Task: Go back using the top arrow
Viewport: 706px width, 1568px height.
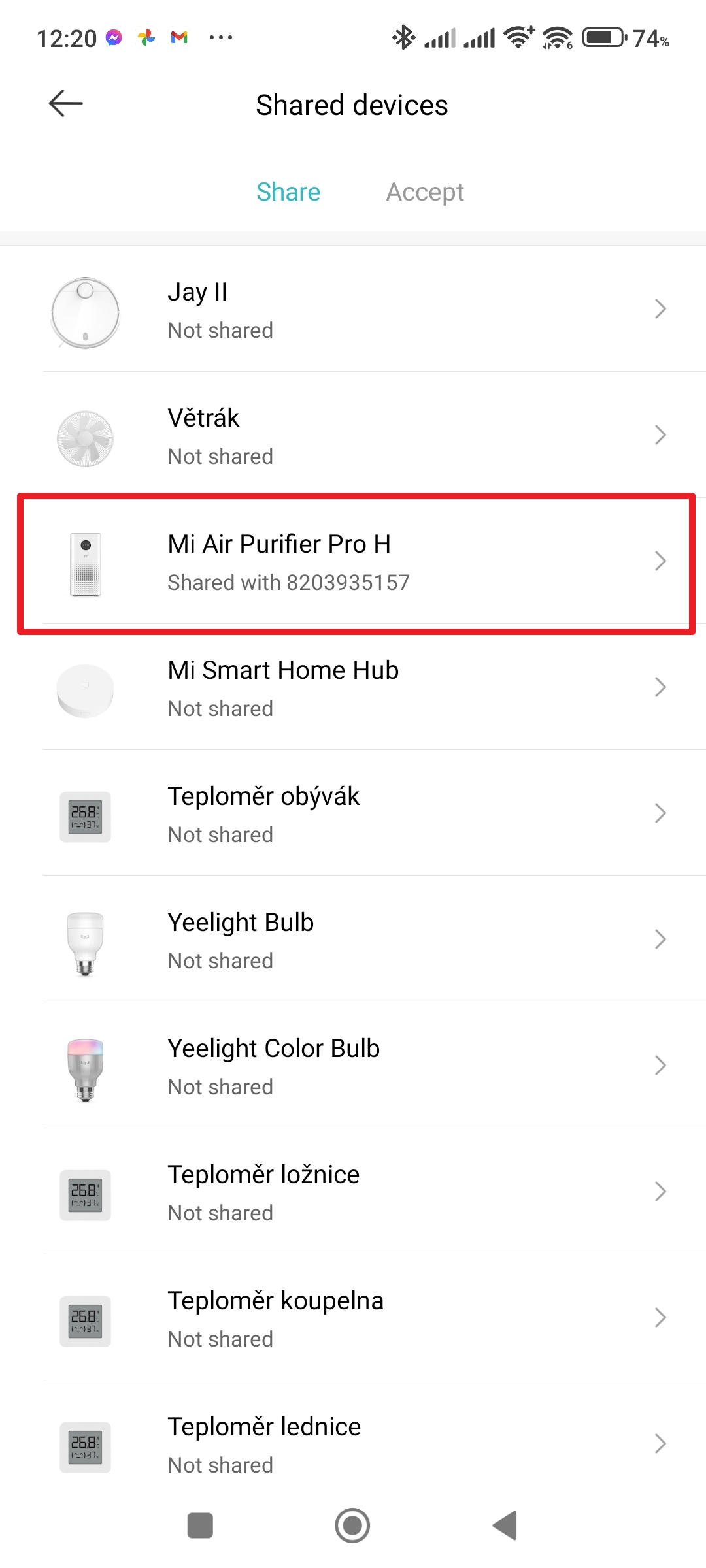Action: [x=65, y=104]
